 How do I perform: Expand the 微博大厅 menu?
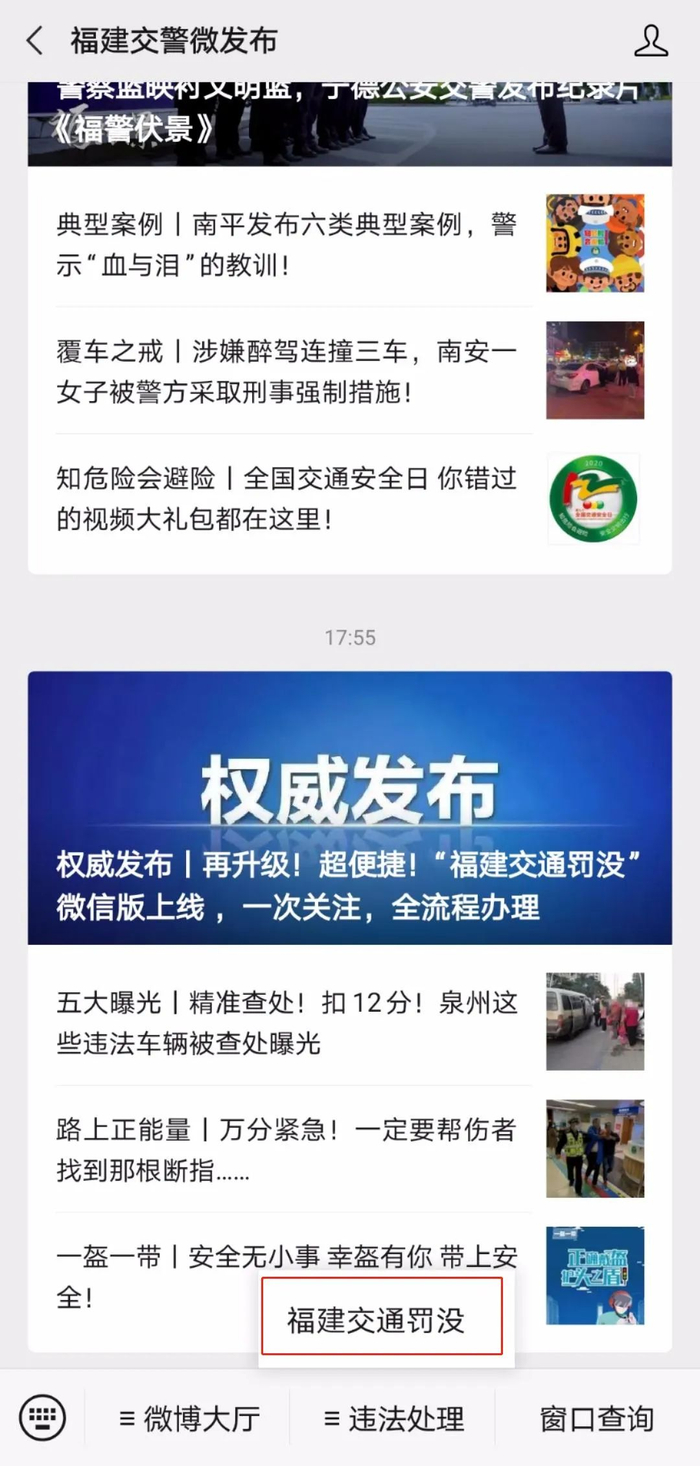(189, 1418)
